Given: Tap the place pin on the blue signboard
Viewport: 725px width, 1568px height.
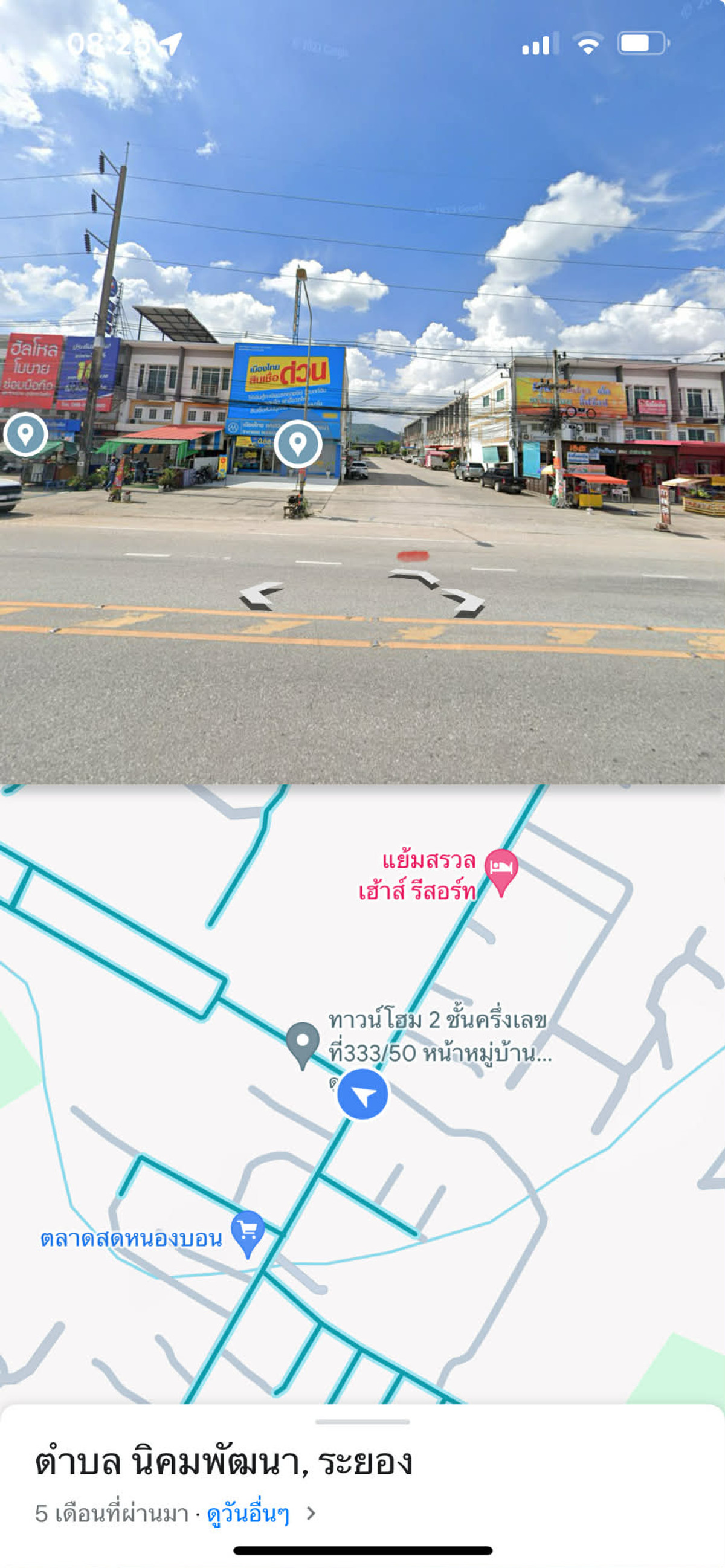Looking at the screenshot, I should point(298,444).
